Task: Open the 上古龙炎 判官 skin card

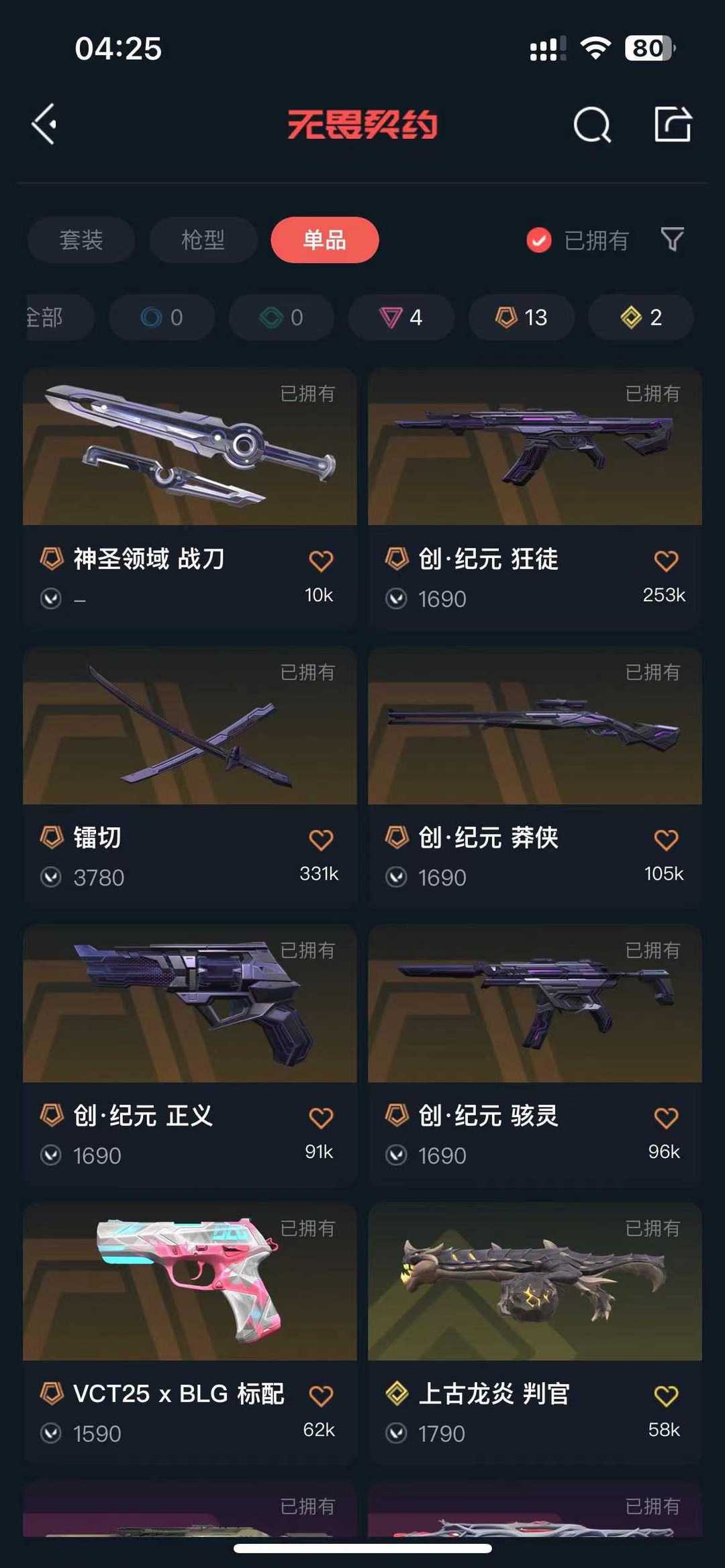Action: coord(535,1333)
